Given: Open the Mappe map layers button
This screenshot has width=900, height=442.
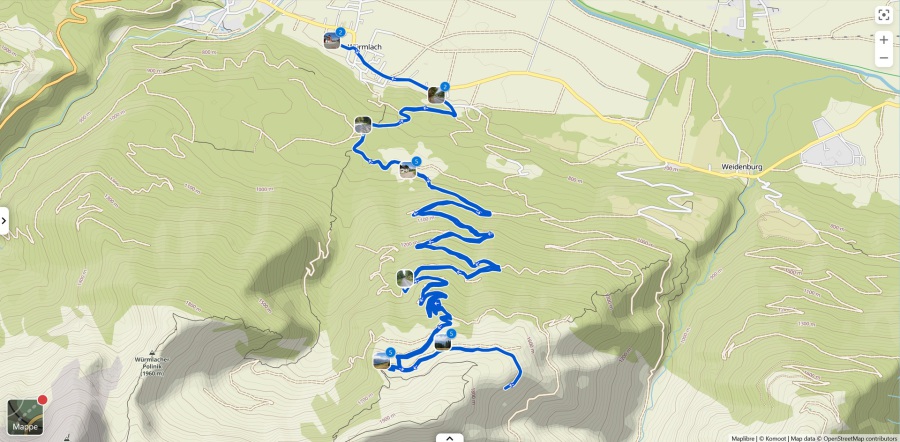Looking at the screenshot, I should click(x=25, y=416).
